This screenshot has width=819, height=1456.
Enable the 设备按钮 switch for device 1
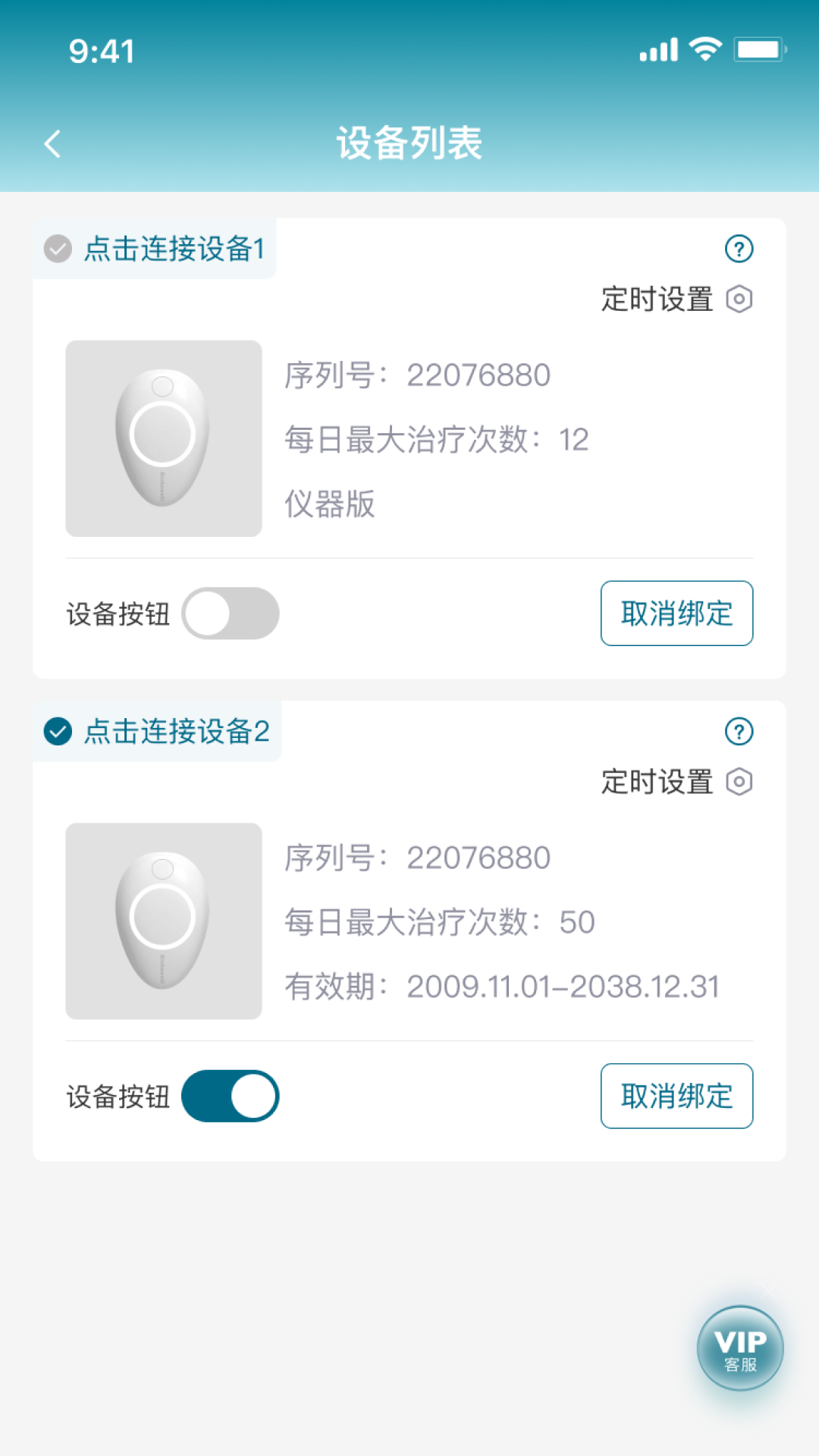point(231,613)
